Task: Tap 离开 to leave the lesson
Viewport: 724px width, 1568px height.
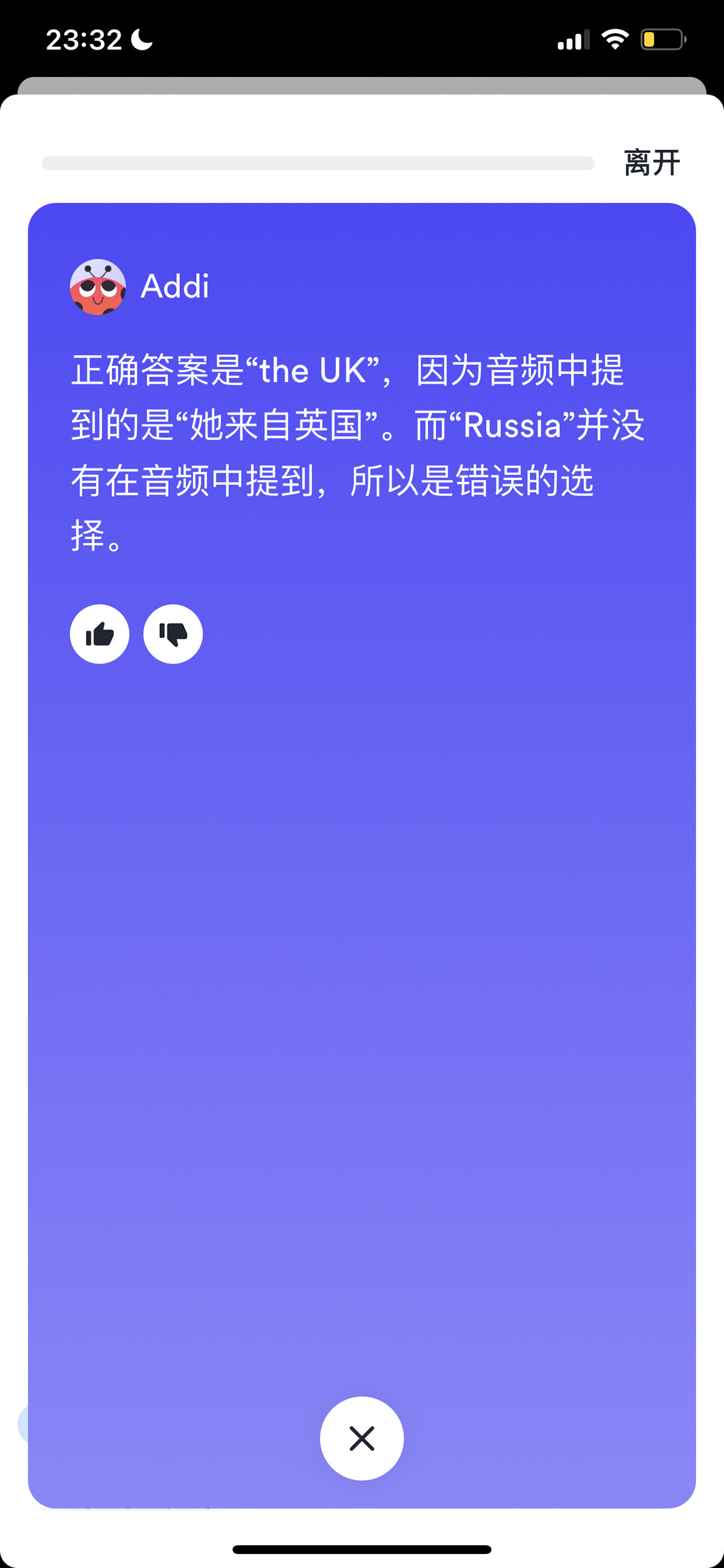Action: pos(652,162)
